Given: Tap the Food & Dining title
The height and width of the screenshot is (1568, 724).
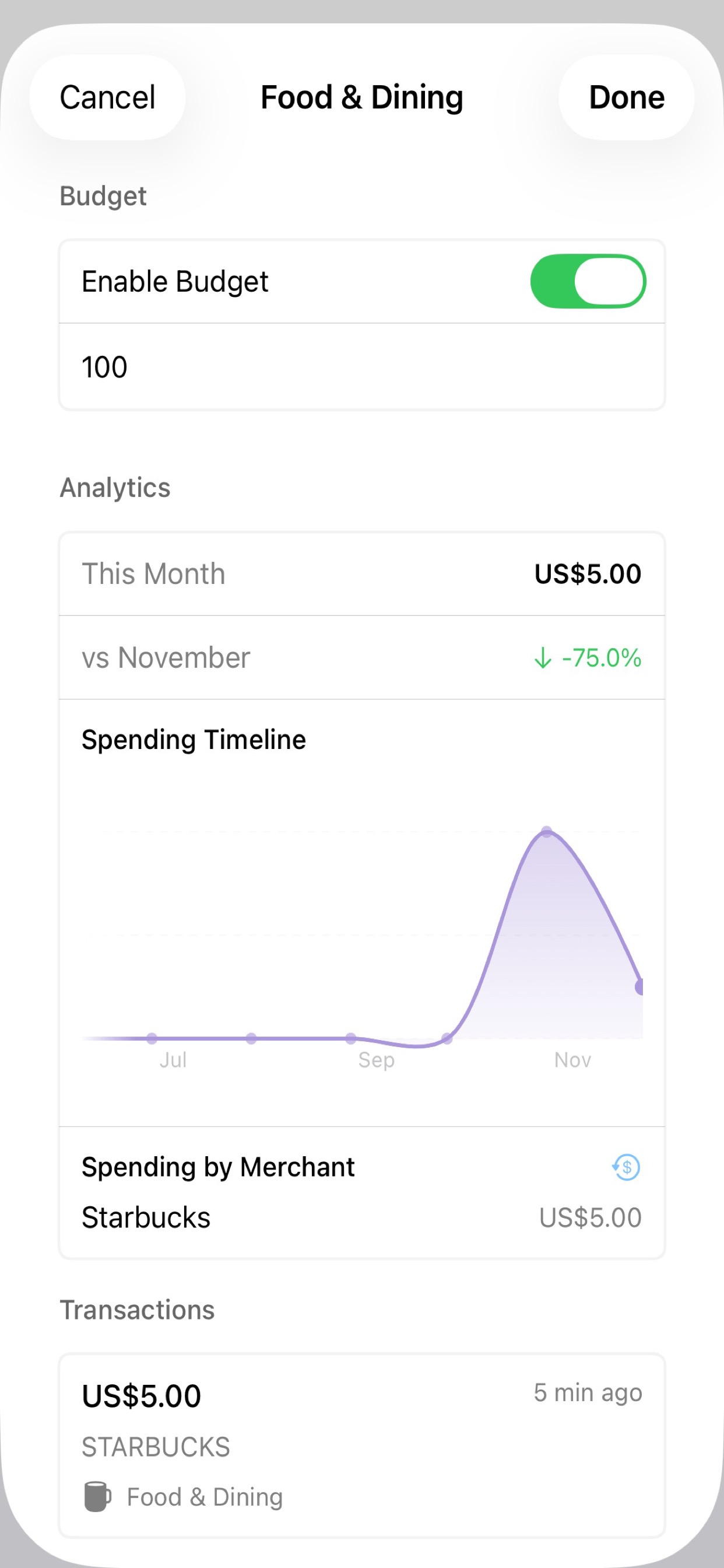Looking at the screenshot, I should (x=361, y=97).
